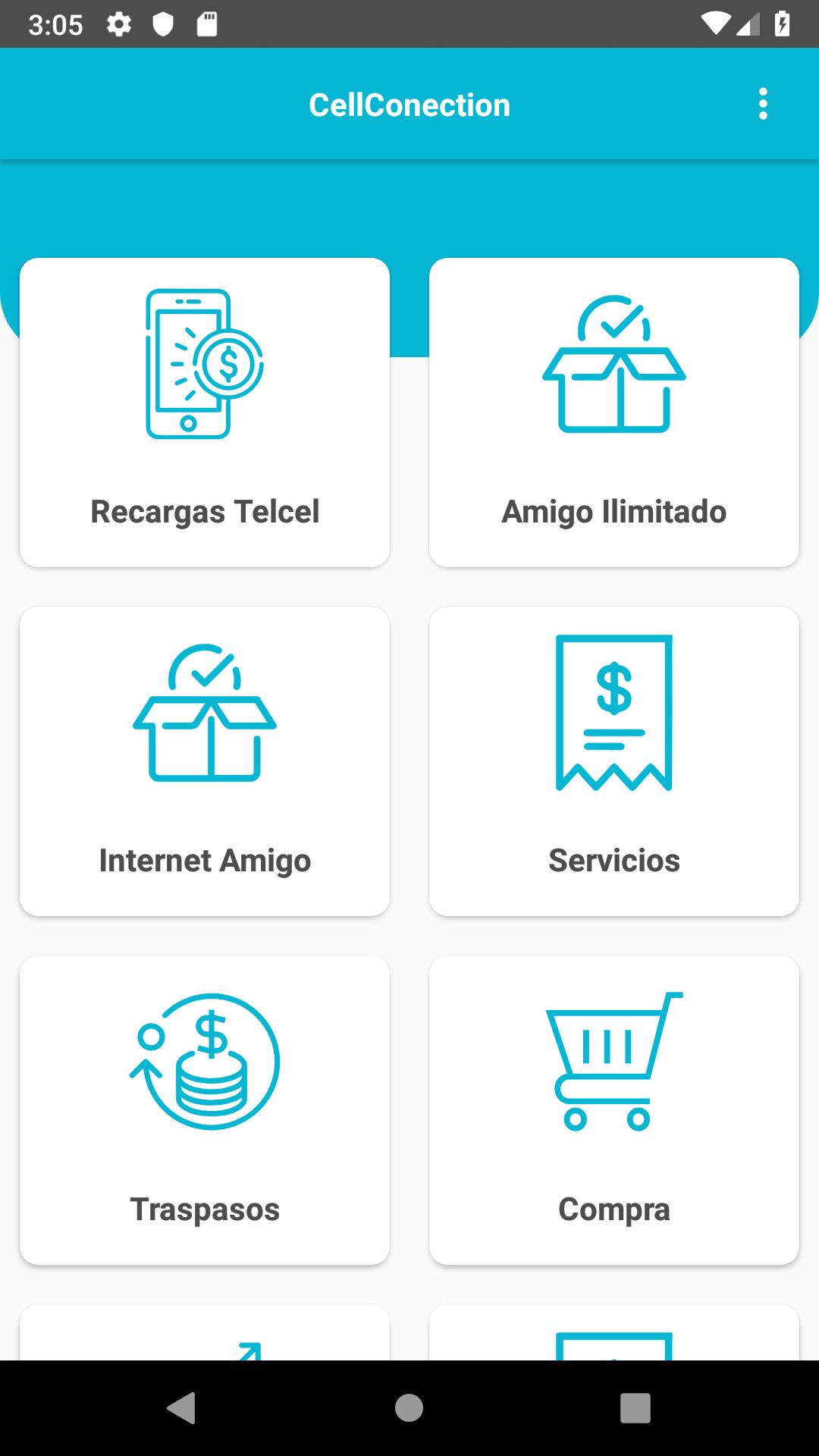Choose the Traspasos card

(x=205, y=1110)
